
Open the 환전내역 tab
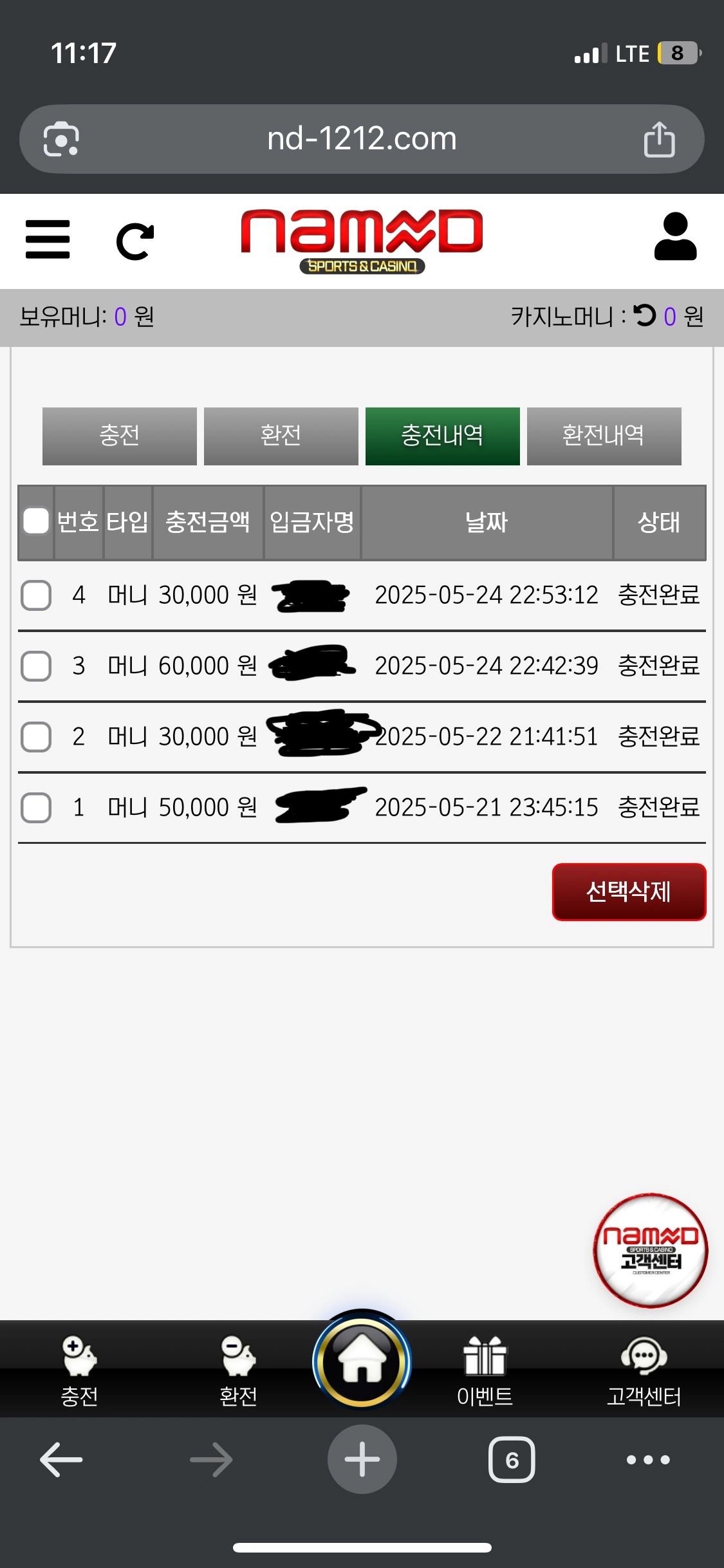tap(604, 436)
